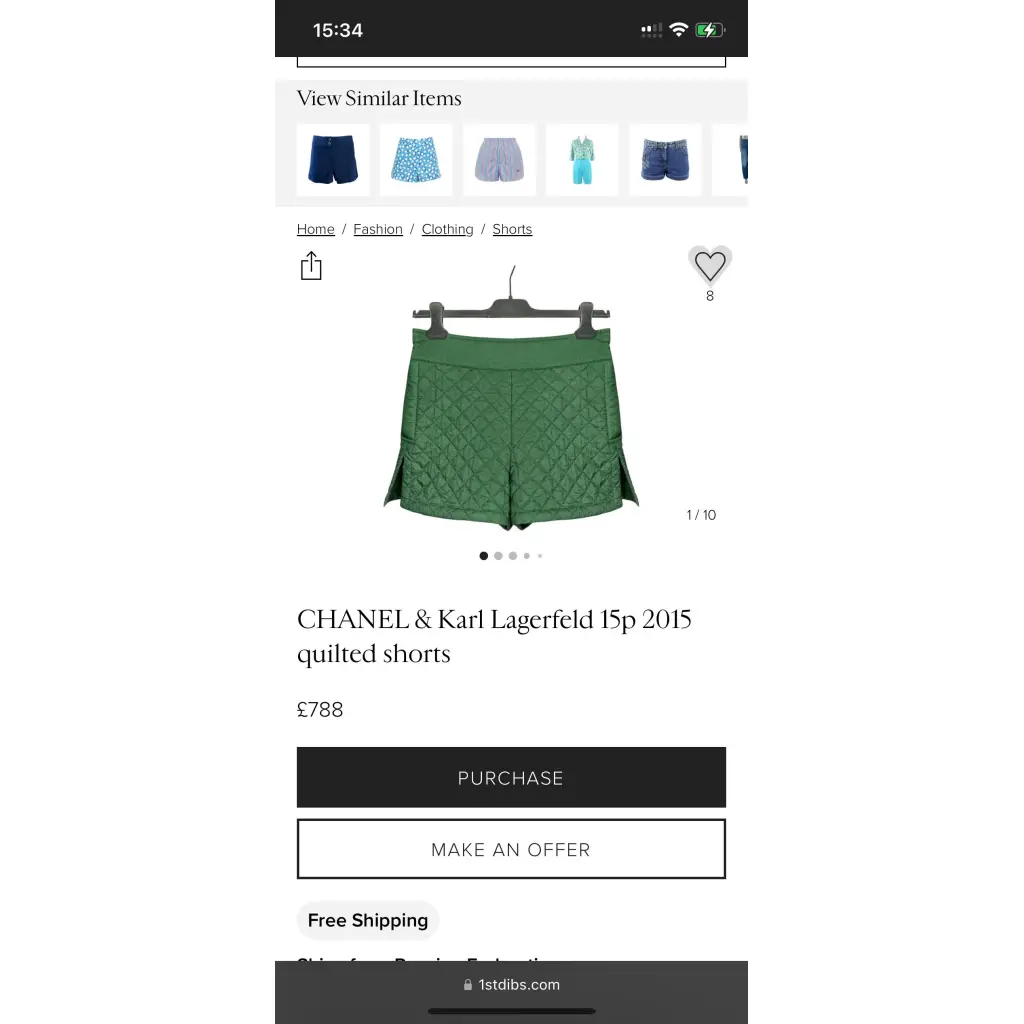Screen dimensions: 1024x1024
Task: Tap the PURCHASE button
Action: [511, 778]
